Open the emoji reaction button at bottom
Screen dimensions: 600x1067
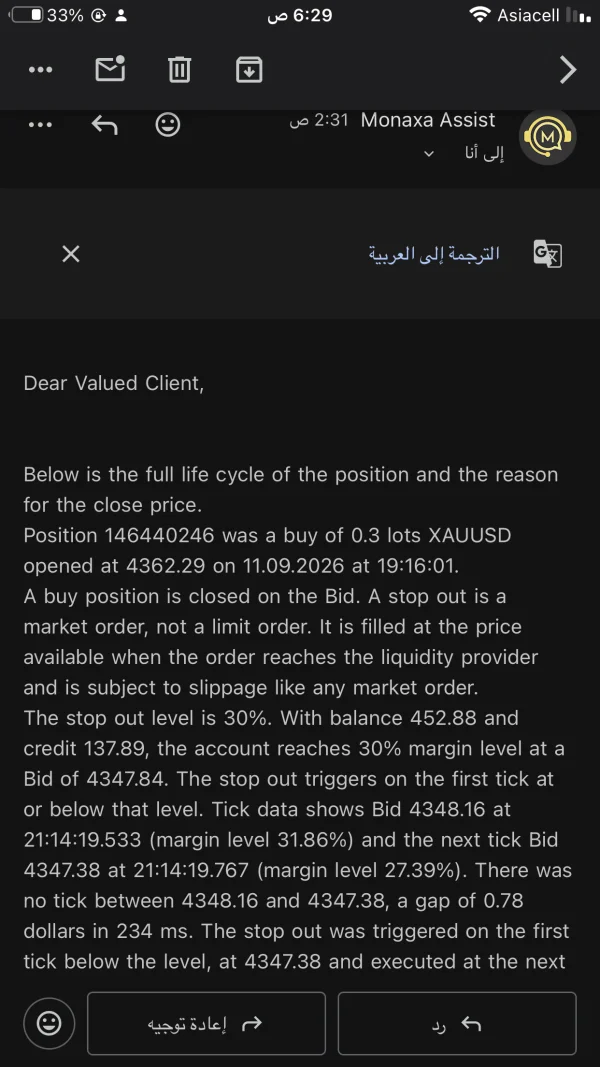[x=49, y=1023]
